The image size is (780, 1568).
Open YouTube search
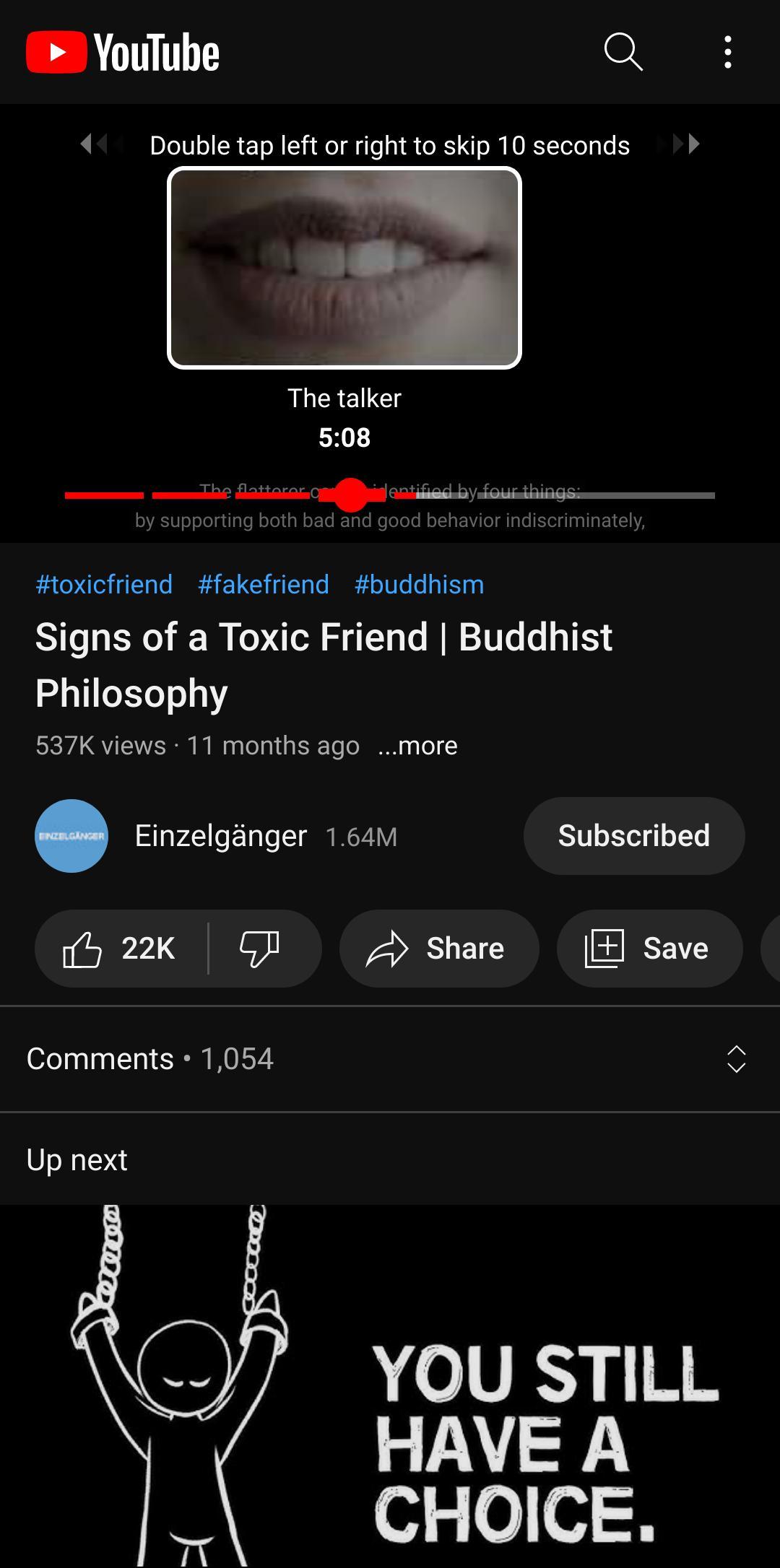[x=623, y=52]
